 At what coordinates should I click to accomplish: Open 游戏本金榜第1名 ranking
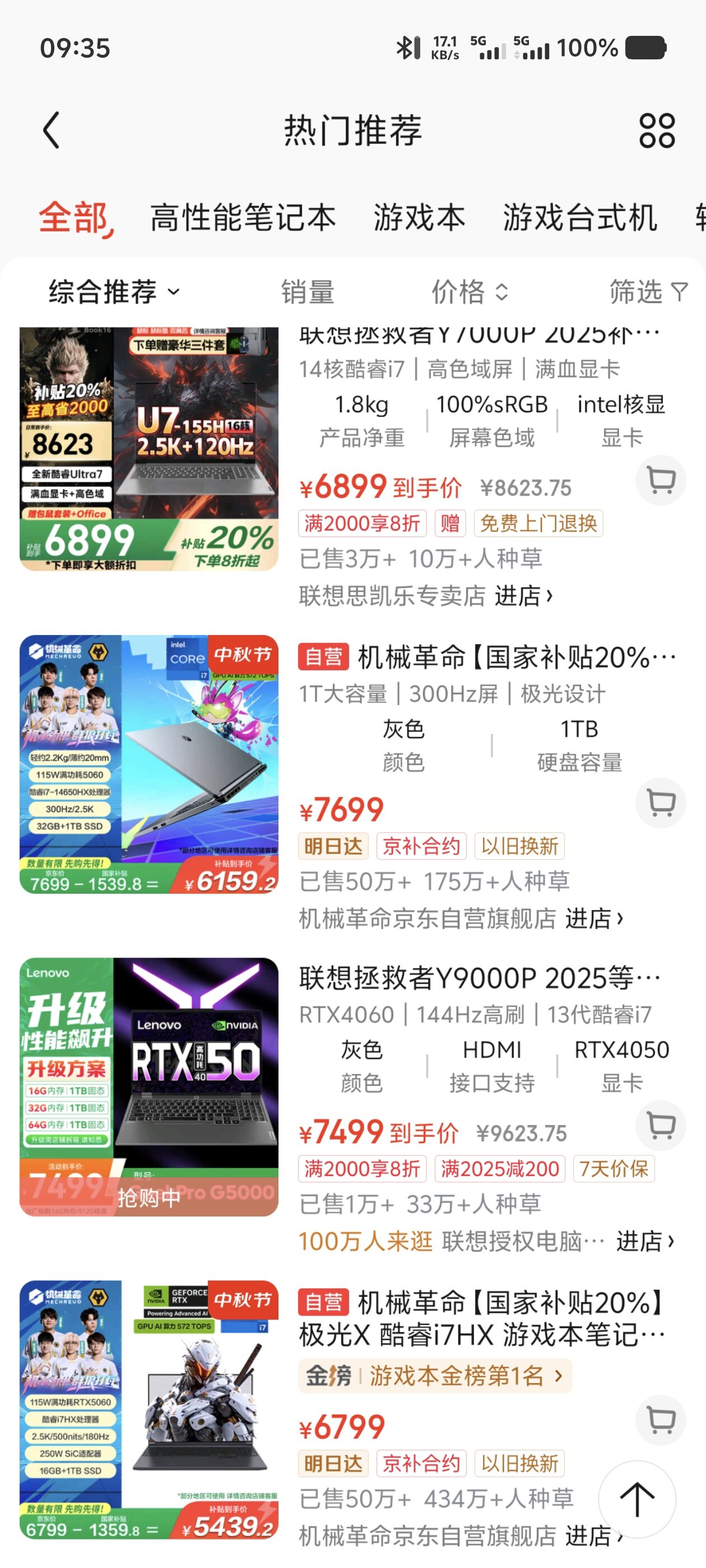point(435,1376)
